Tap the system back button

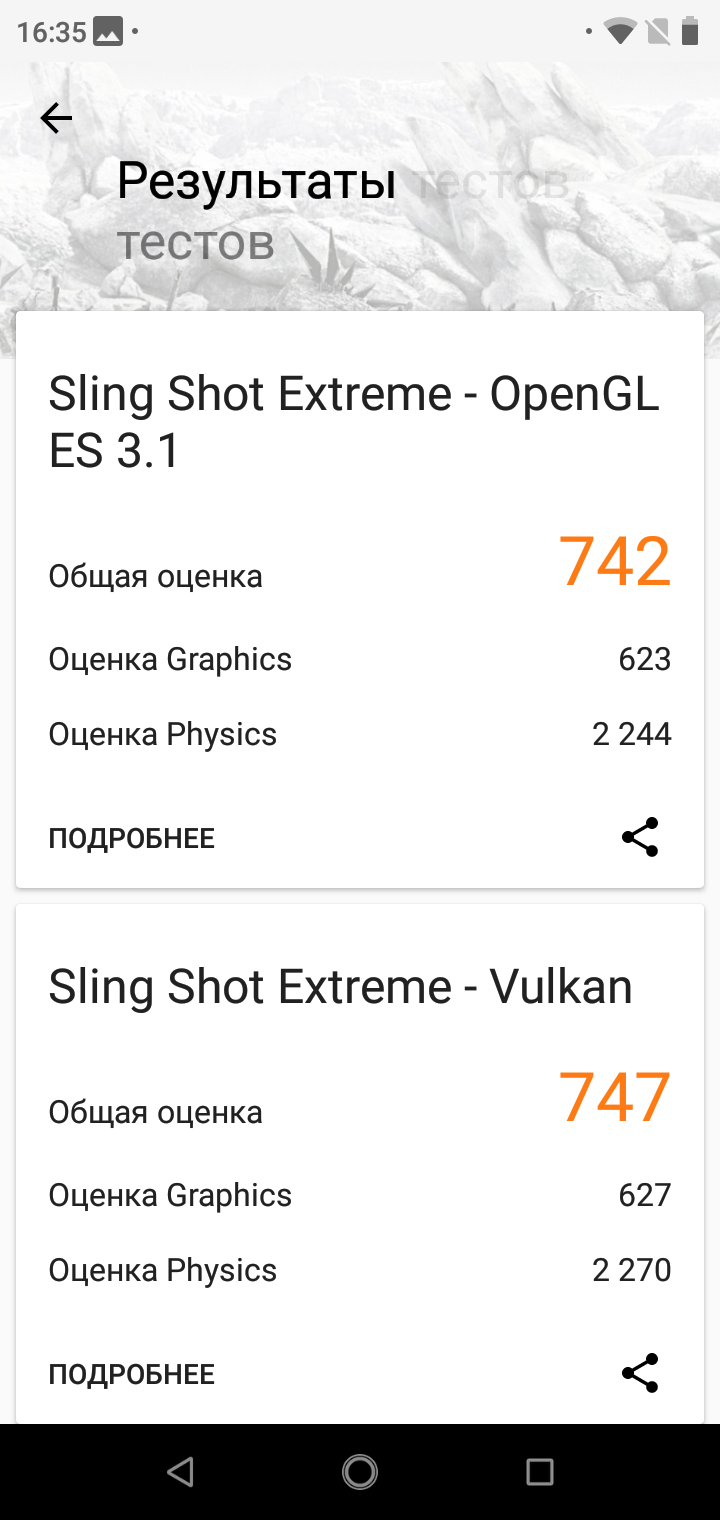tap(180, 1471)
